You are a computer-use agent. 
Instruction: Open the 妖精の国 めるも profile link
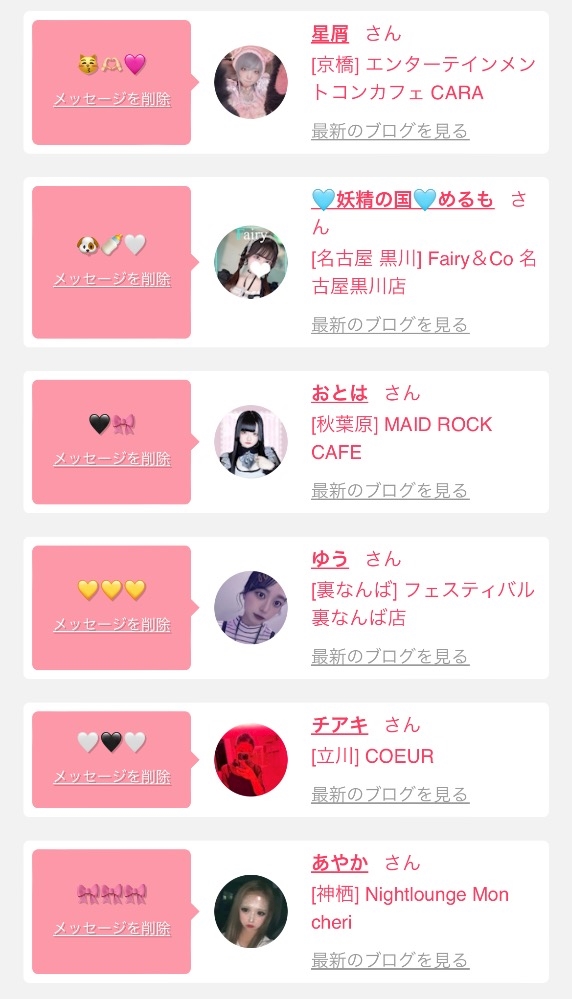tap(403, 199)
